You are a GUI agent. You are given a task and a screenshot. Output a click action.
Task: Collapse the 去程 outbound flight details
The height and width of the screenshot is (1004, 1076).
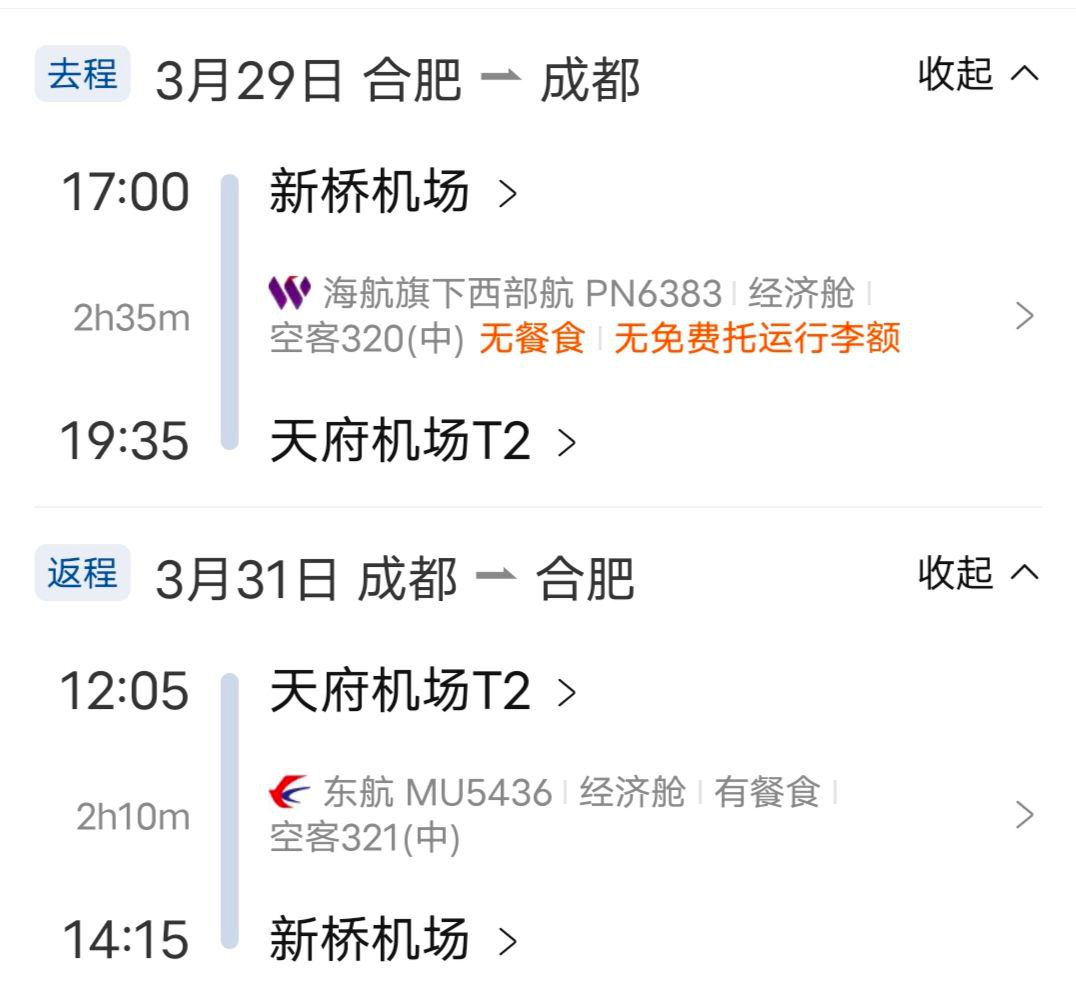[978, 74]
